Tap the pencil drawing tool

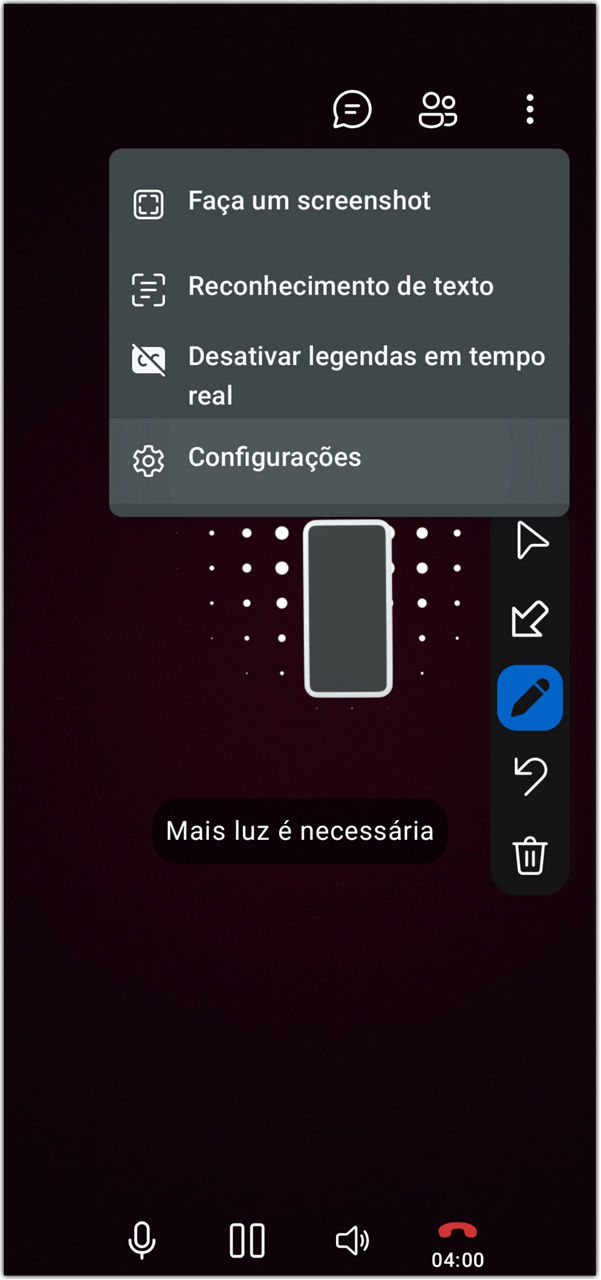click(530, 698)
